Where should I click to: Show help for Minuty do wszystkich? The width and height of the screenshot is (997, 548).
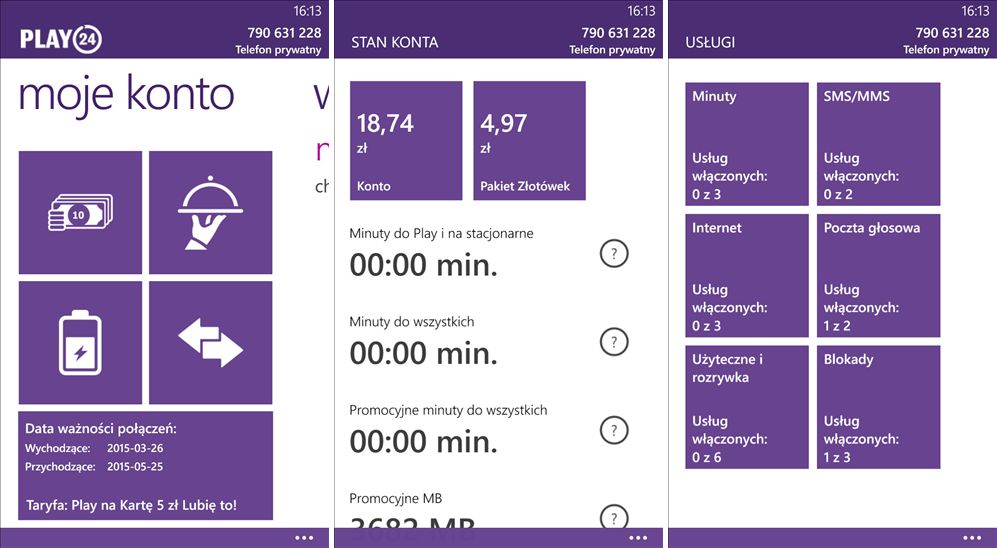click(x=613, y=342)
